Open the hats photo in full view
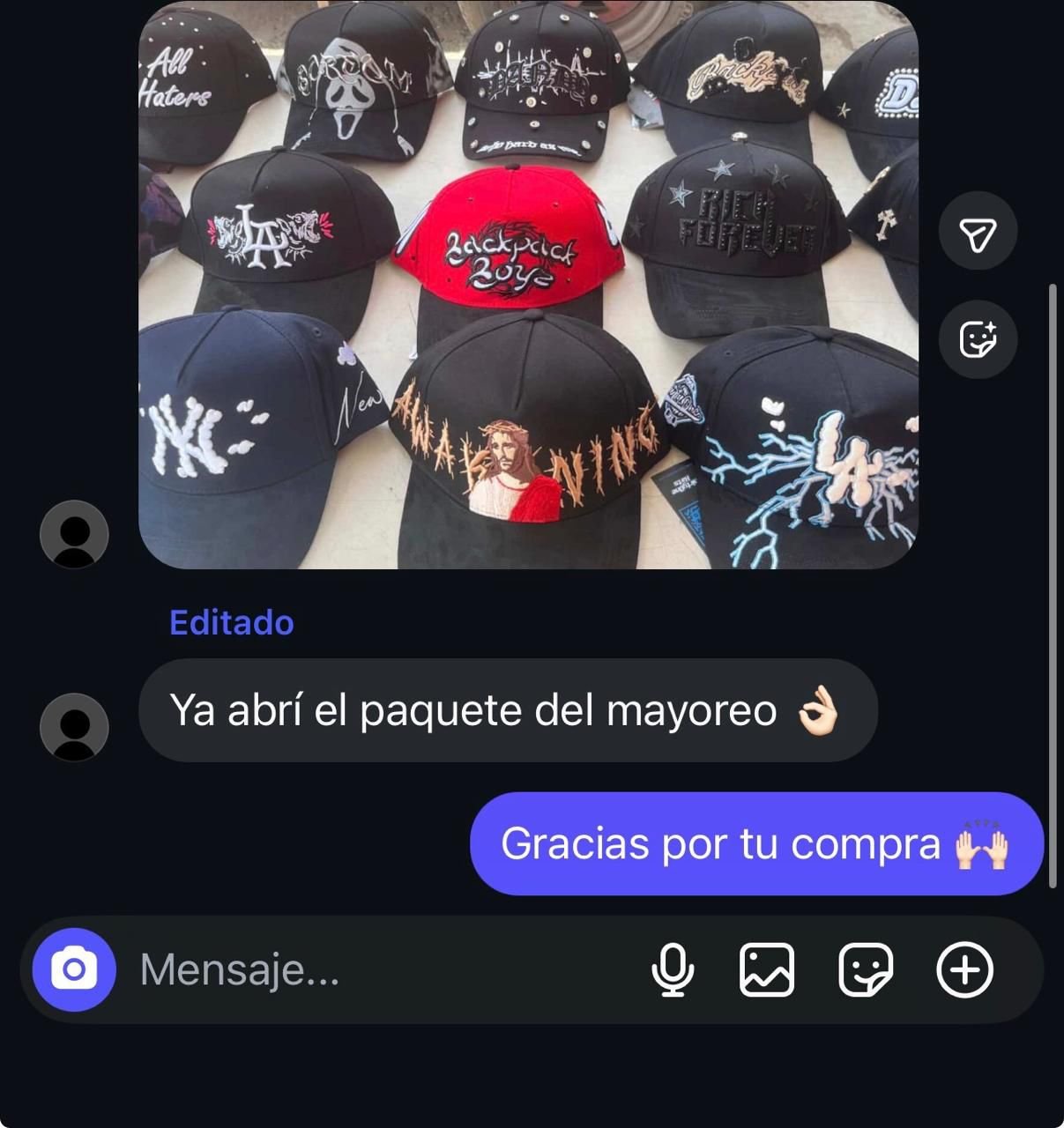The width and height of the screenshot is (1064, 1128). [527, 284]
